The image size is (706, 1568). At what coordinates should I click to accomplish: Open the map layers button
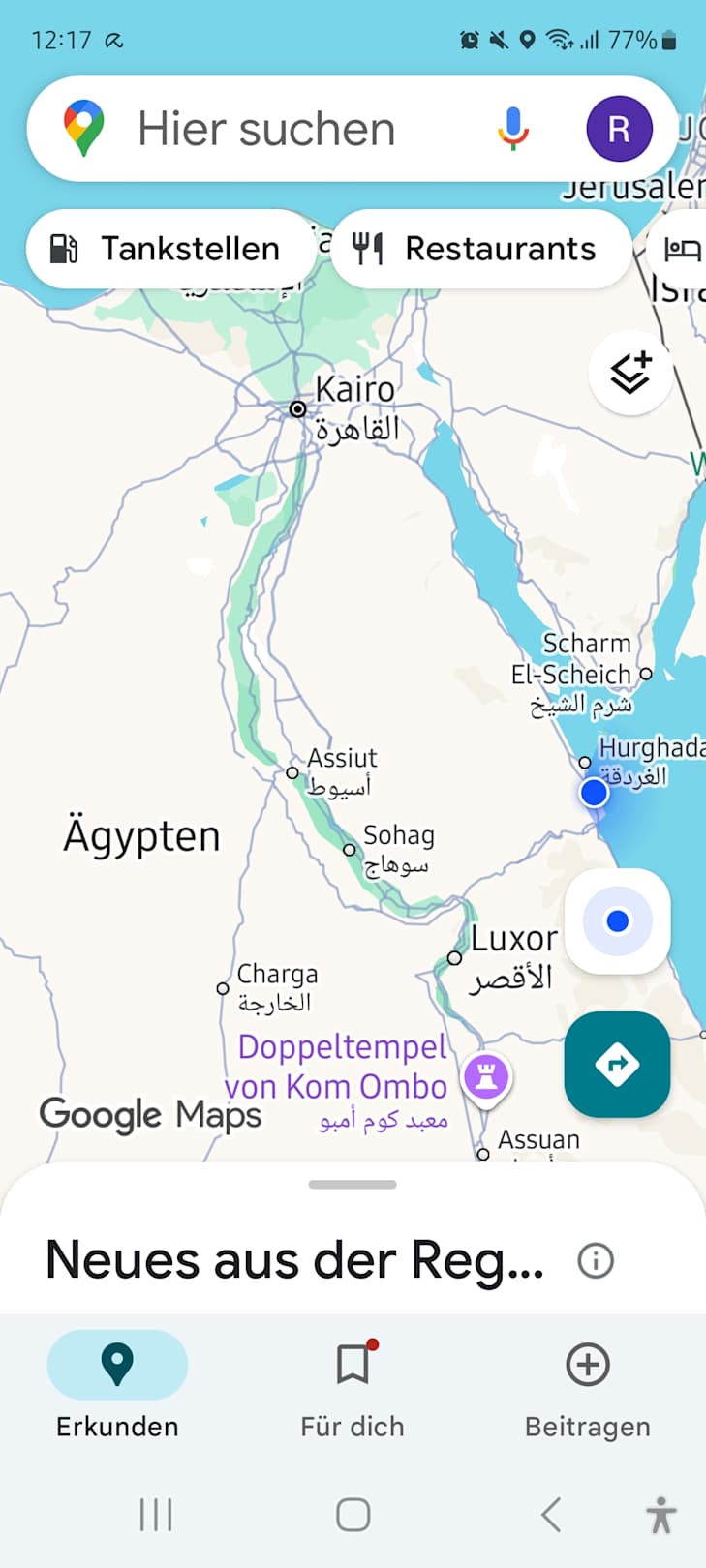[x=630, y=373]
